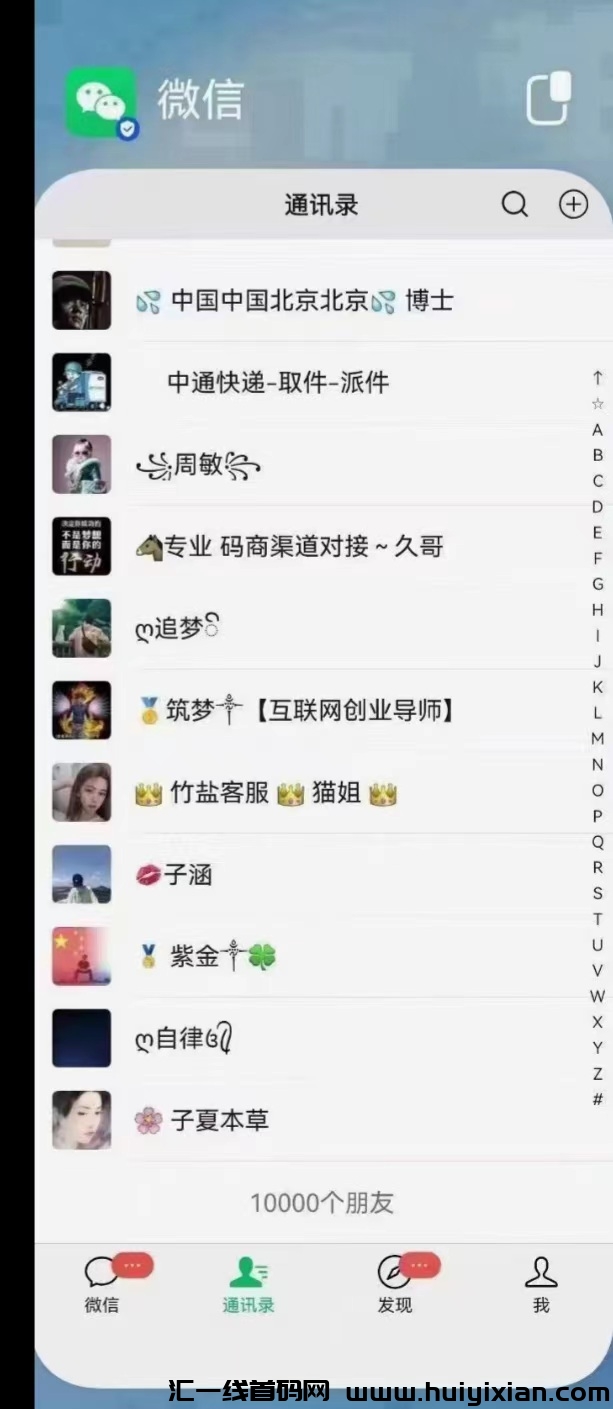
Task: Tap the plus icon to add friends
Action: point(572,205)
